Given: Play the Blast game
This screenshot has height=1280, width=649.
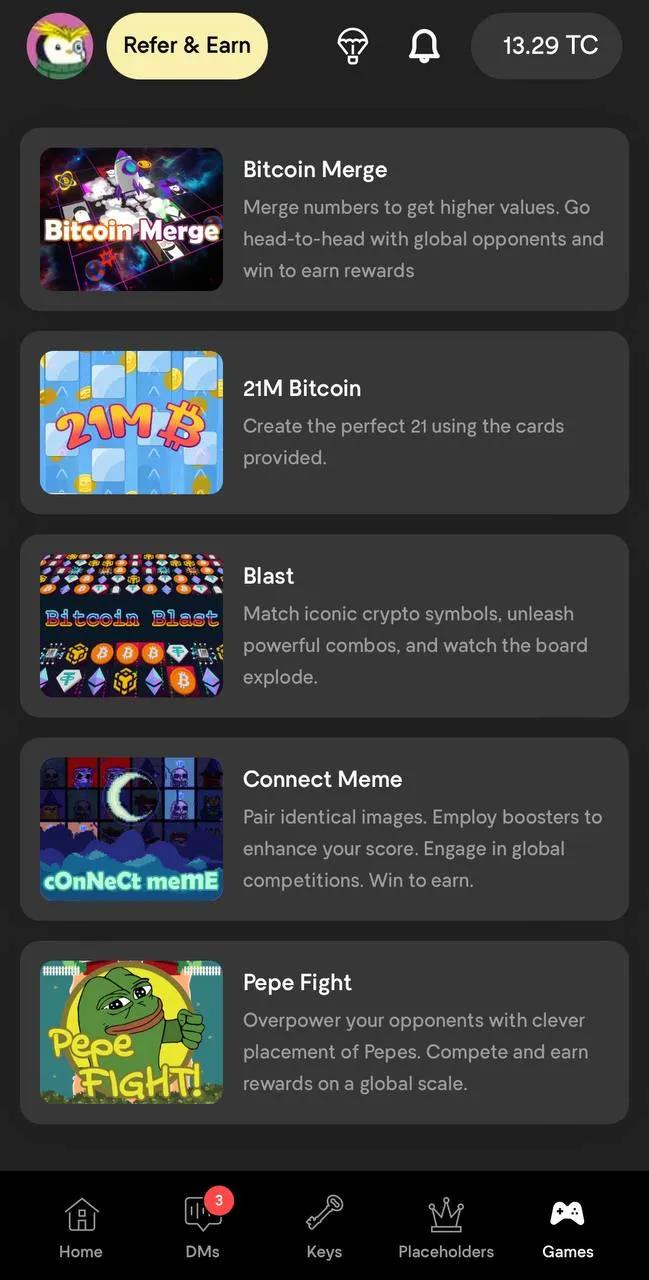Looking at the screenshot, I should coord(324,625).
